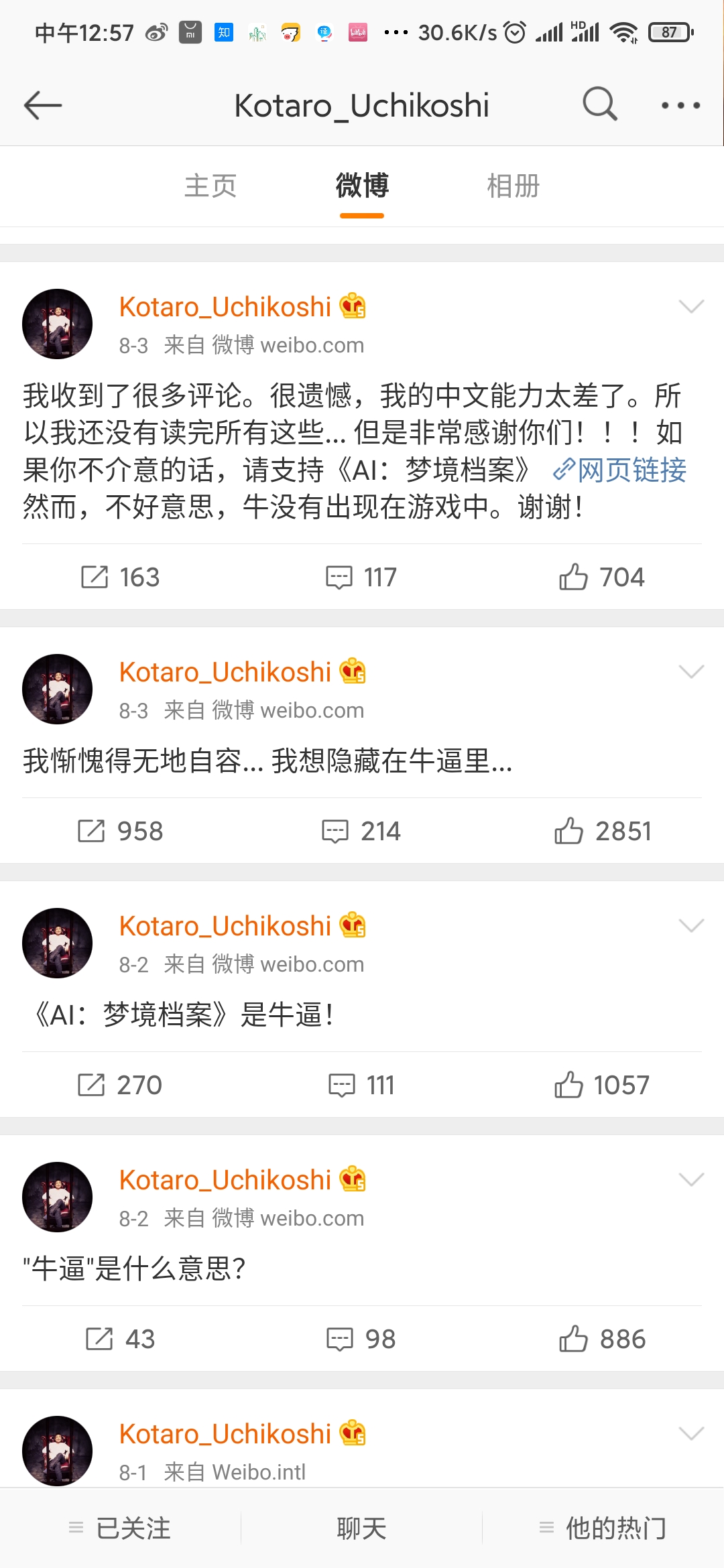The height and width of the screenshot is (1568, 724).
Task: Tap the 已关注 follow button
Action: pyautogui.click(x=121, y=1528)
